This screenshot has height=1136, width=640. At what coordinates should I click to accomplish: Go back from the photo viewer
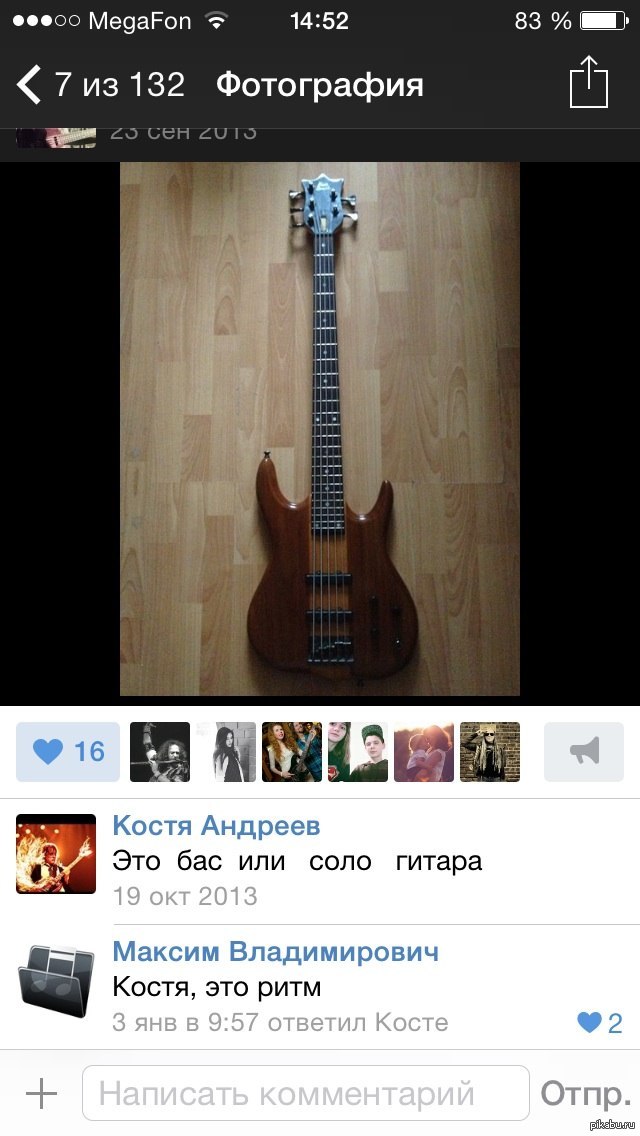point(30,84)
